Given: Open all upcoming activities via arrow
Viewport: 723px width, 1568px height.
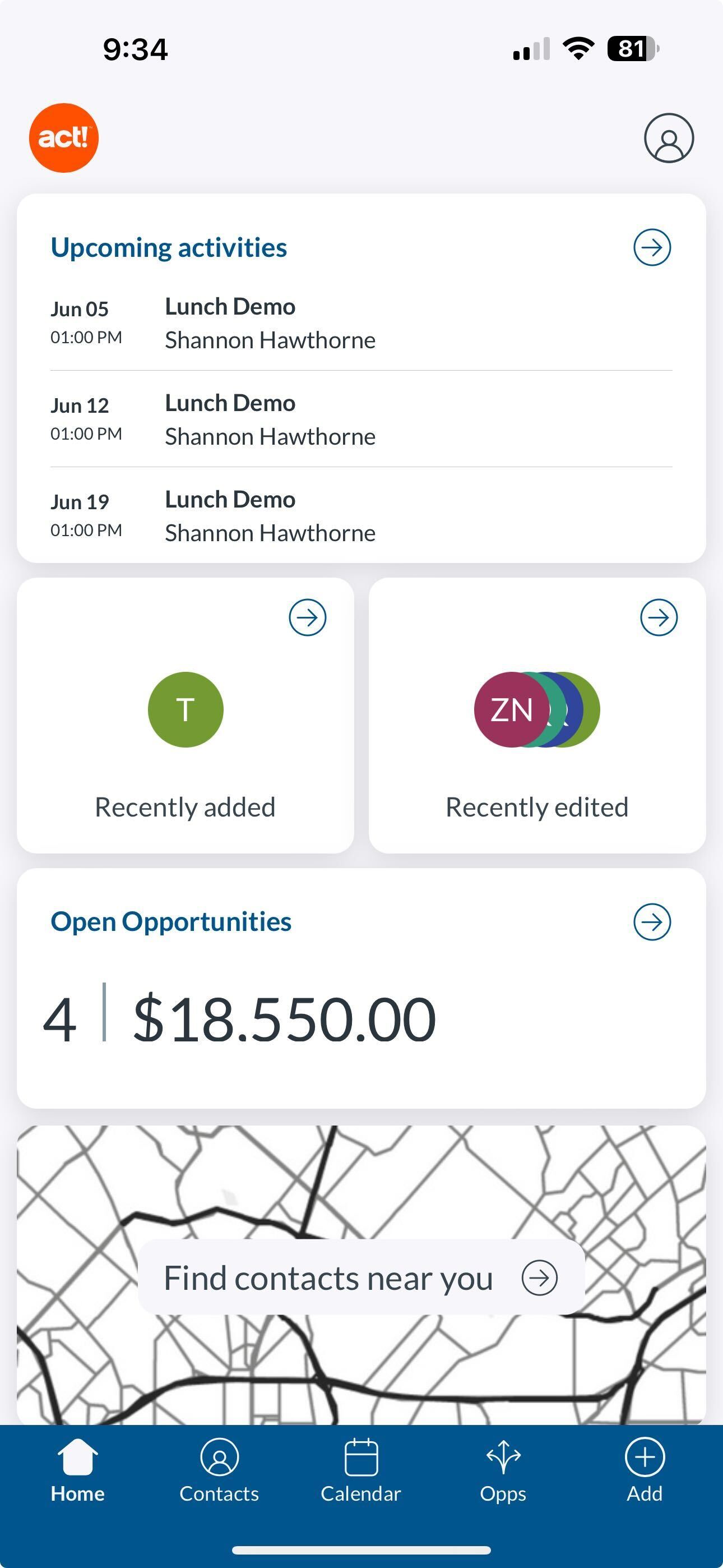Looking at the screenshot, I should 652,247.
